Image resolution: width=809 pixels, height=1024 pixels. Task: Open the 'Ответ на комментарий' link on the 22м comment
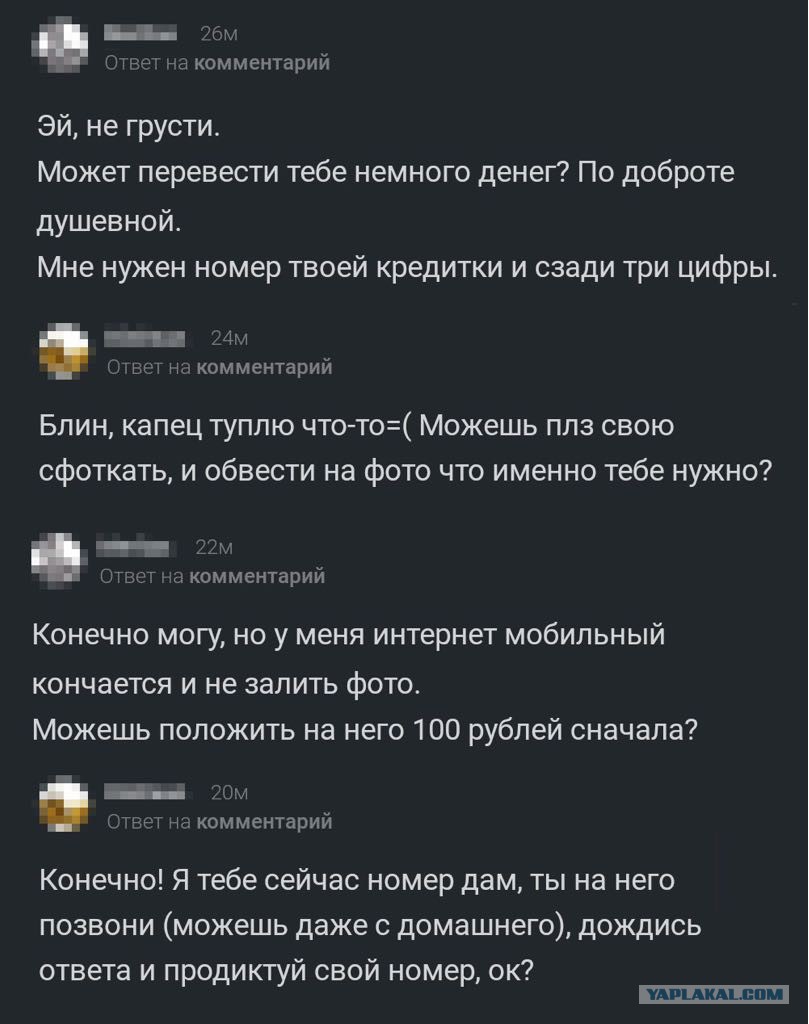pyautogui.click(x=212, y=575)
